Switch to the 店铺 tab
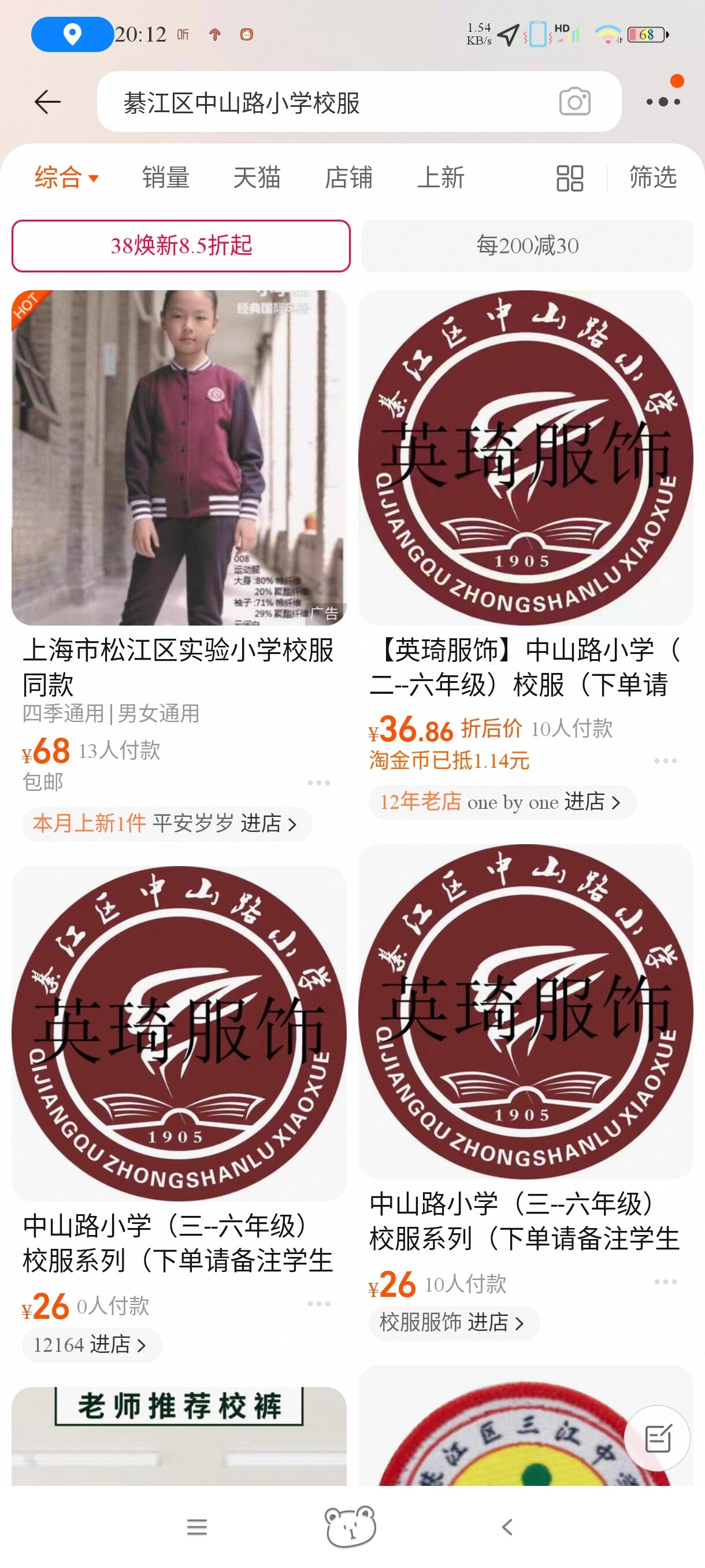This screenshot has height=1568, width=705. pyautogui.click(x=348, y=177)
